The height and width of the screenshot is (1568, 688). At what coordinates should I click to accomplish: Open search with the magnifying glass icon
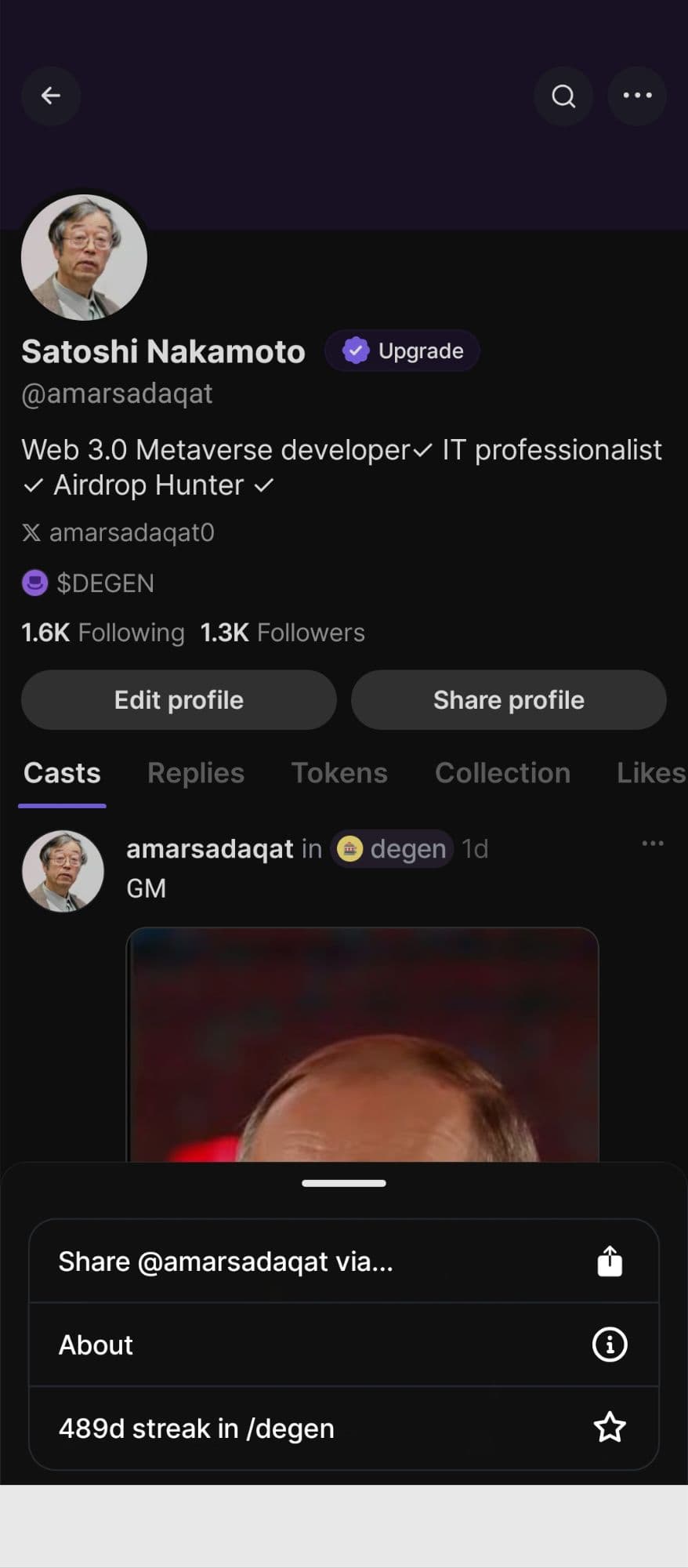pos(563,96)
